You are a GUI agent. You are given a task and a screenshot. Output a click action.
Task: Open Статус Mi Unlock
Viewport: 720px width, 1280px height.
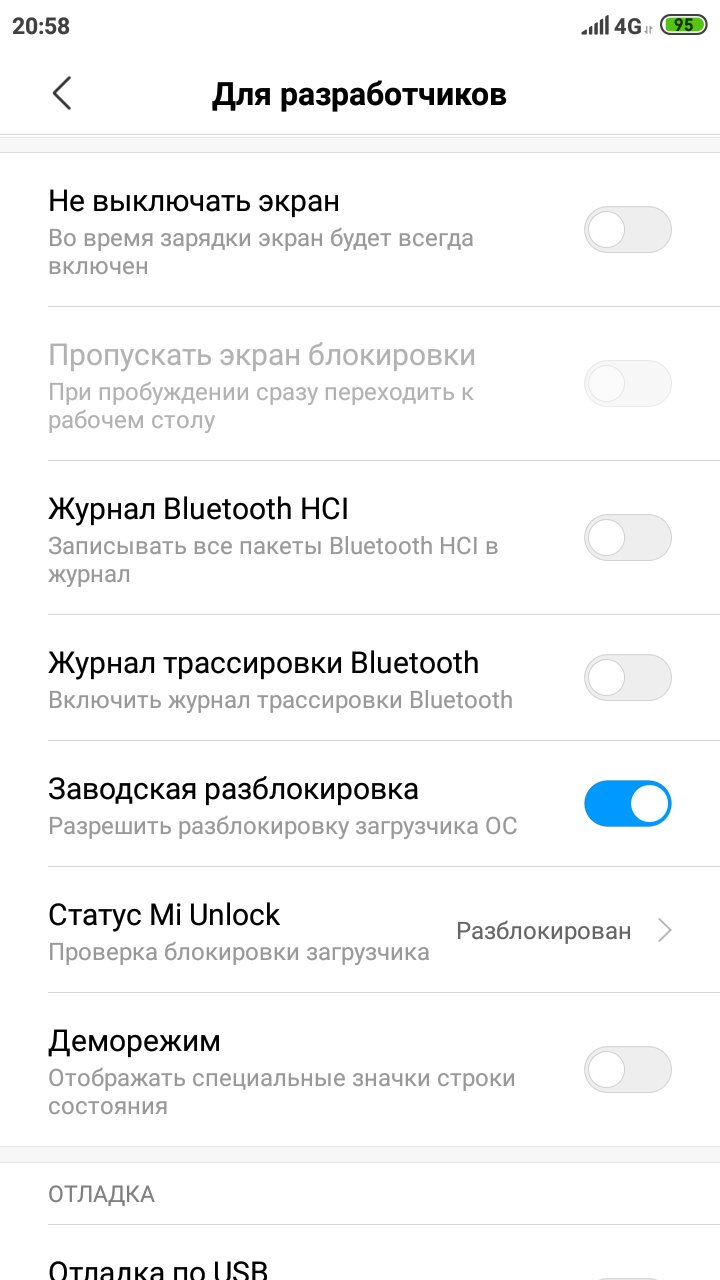pos(360,930)
